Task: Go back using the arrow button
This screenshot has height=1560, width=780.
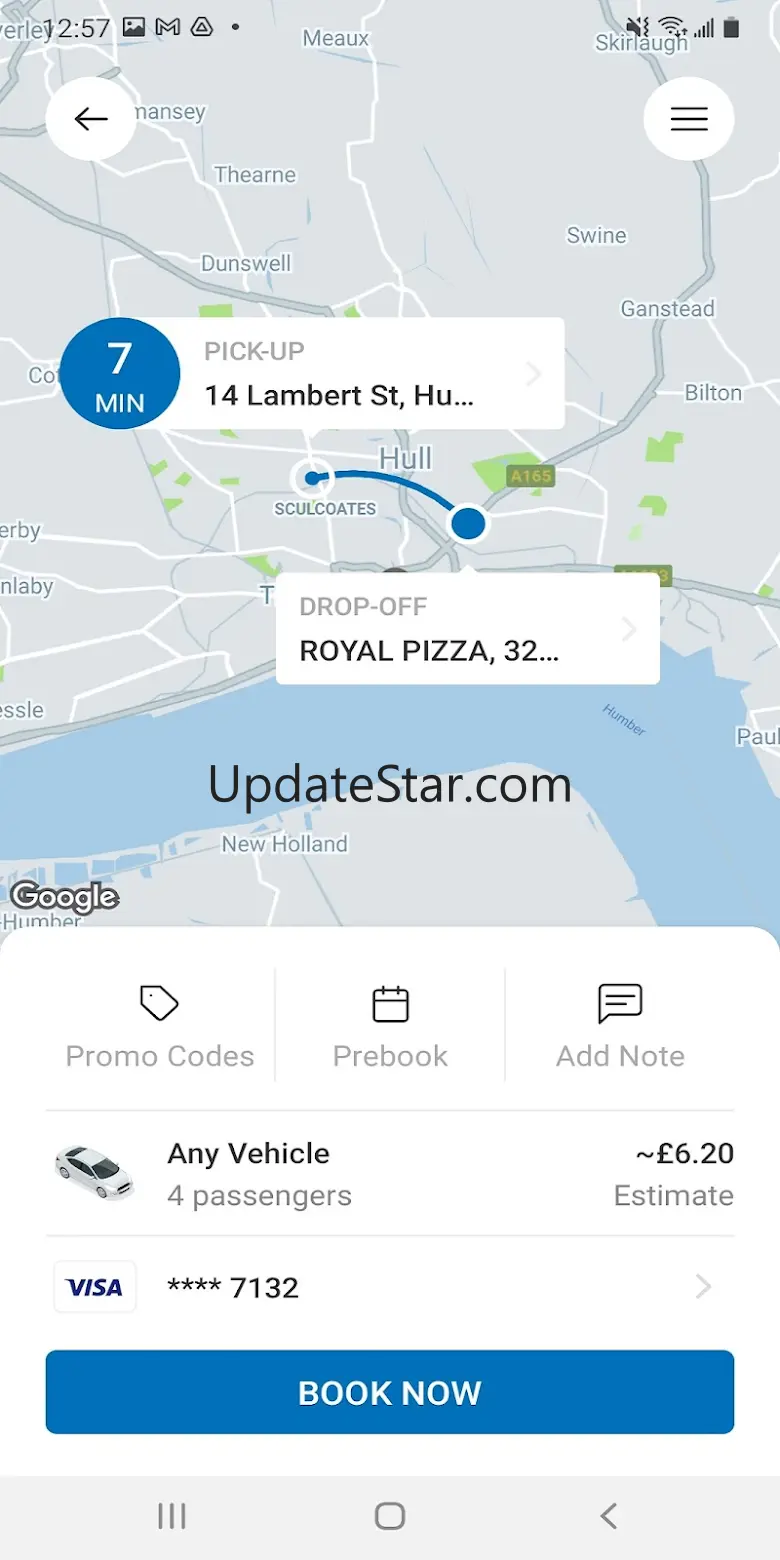Action: 90,119
